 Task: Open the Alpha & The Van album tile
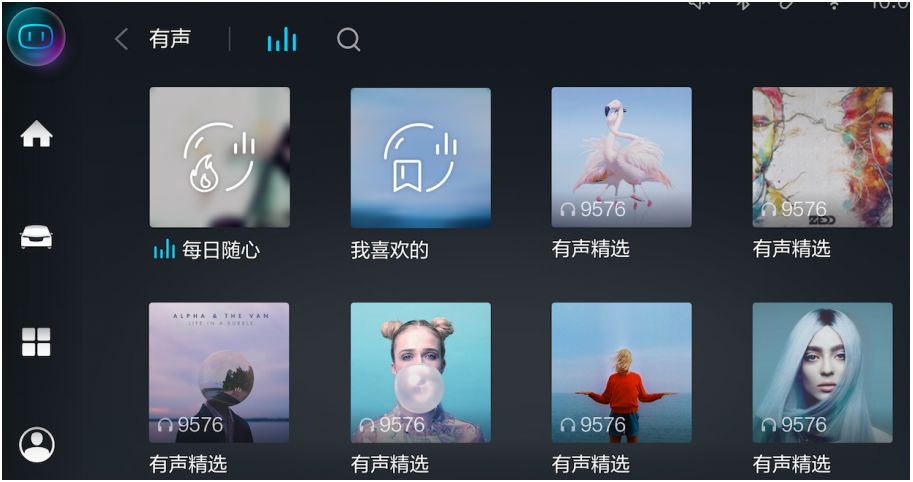click(x=219, y=372)
